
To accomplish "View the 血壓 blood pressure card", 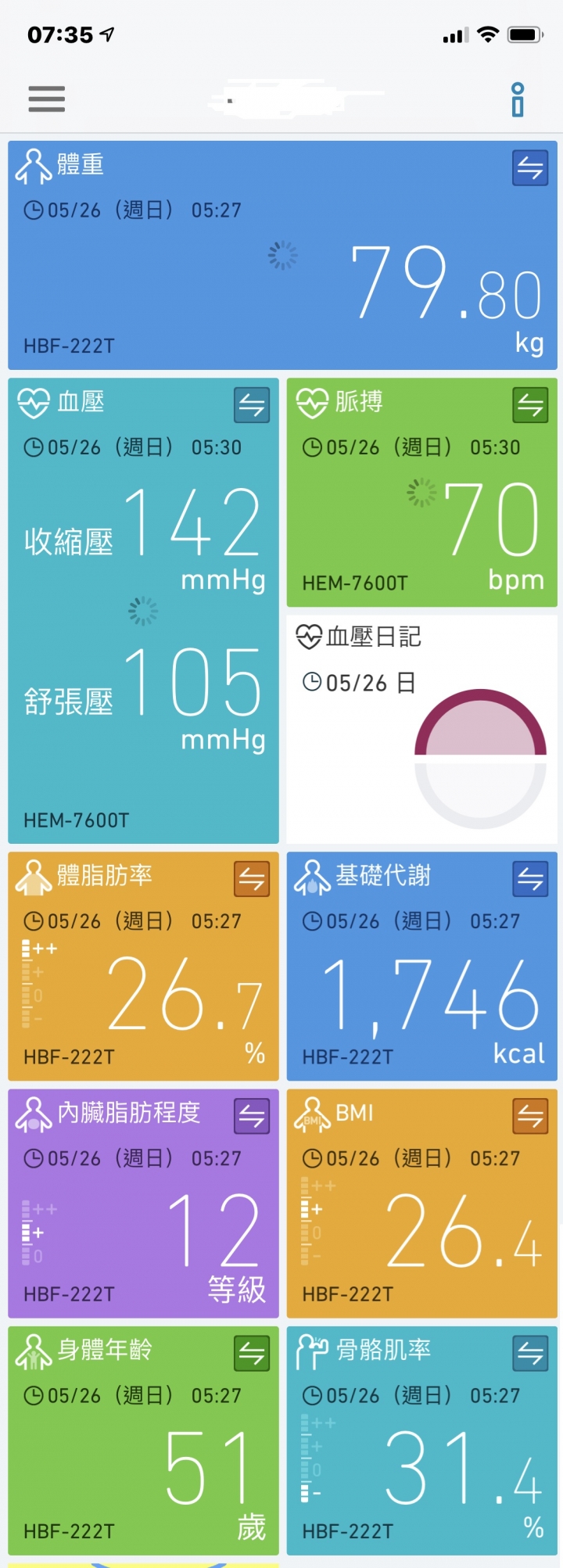I will click(143, 626).
